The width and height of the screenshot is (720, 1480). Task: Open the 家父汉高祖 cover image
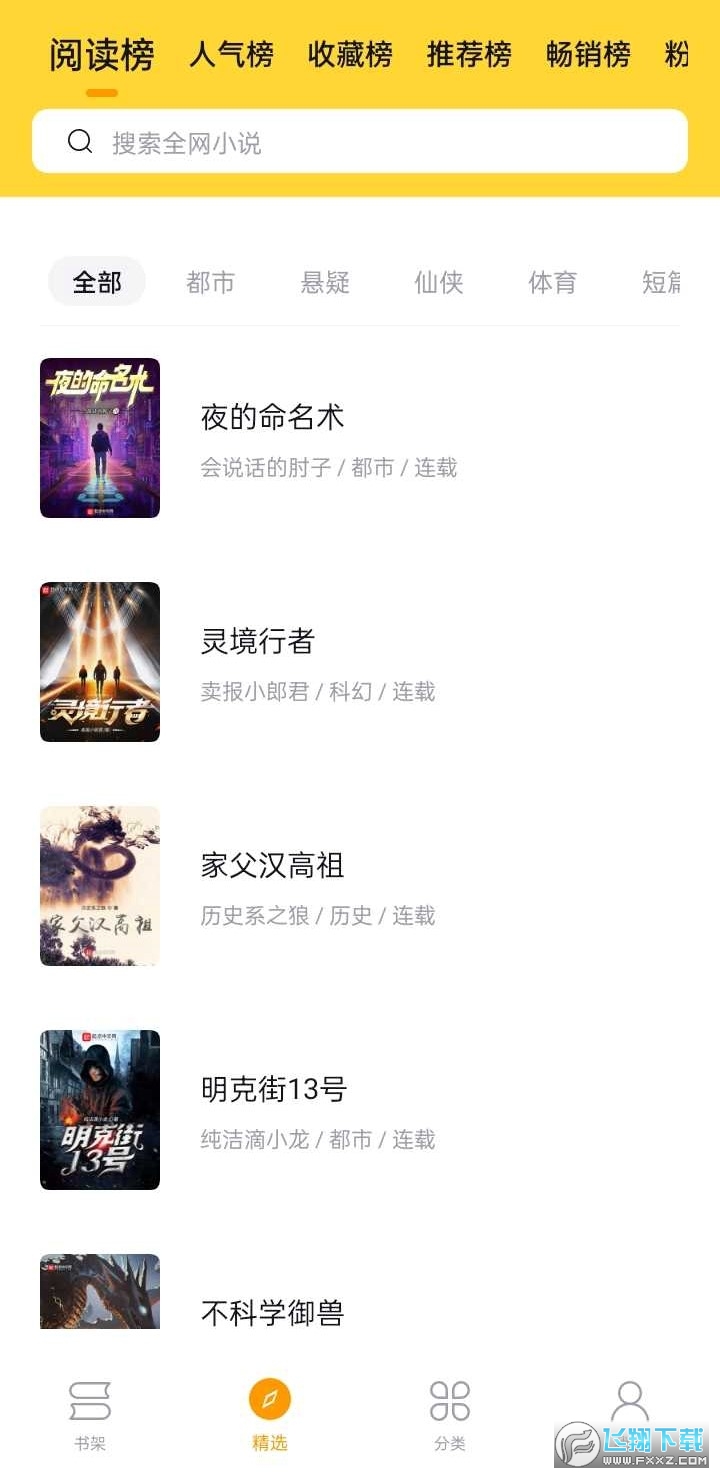(x=99, y=885)
